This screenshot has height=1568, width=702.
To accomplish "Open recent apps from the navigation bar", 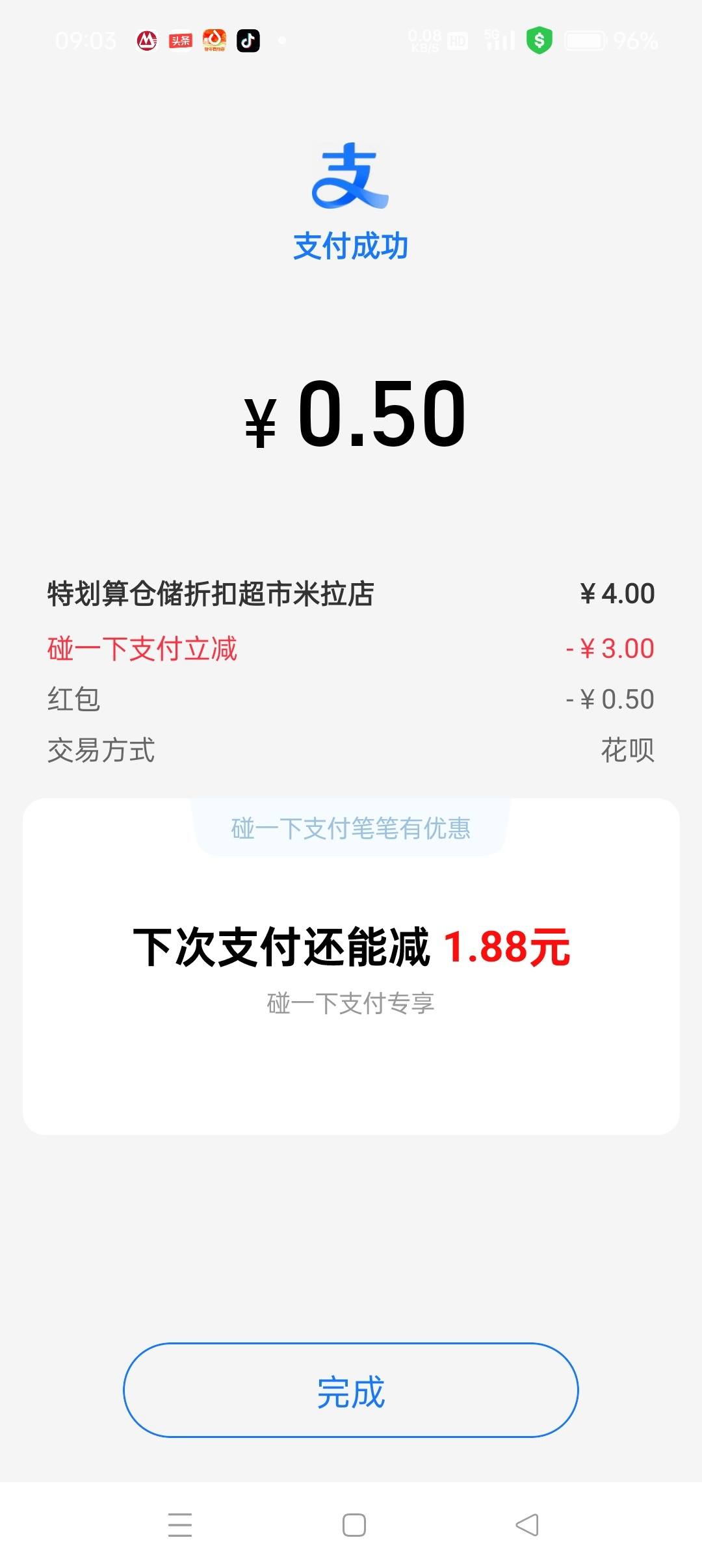I will pos(180,1525).
